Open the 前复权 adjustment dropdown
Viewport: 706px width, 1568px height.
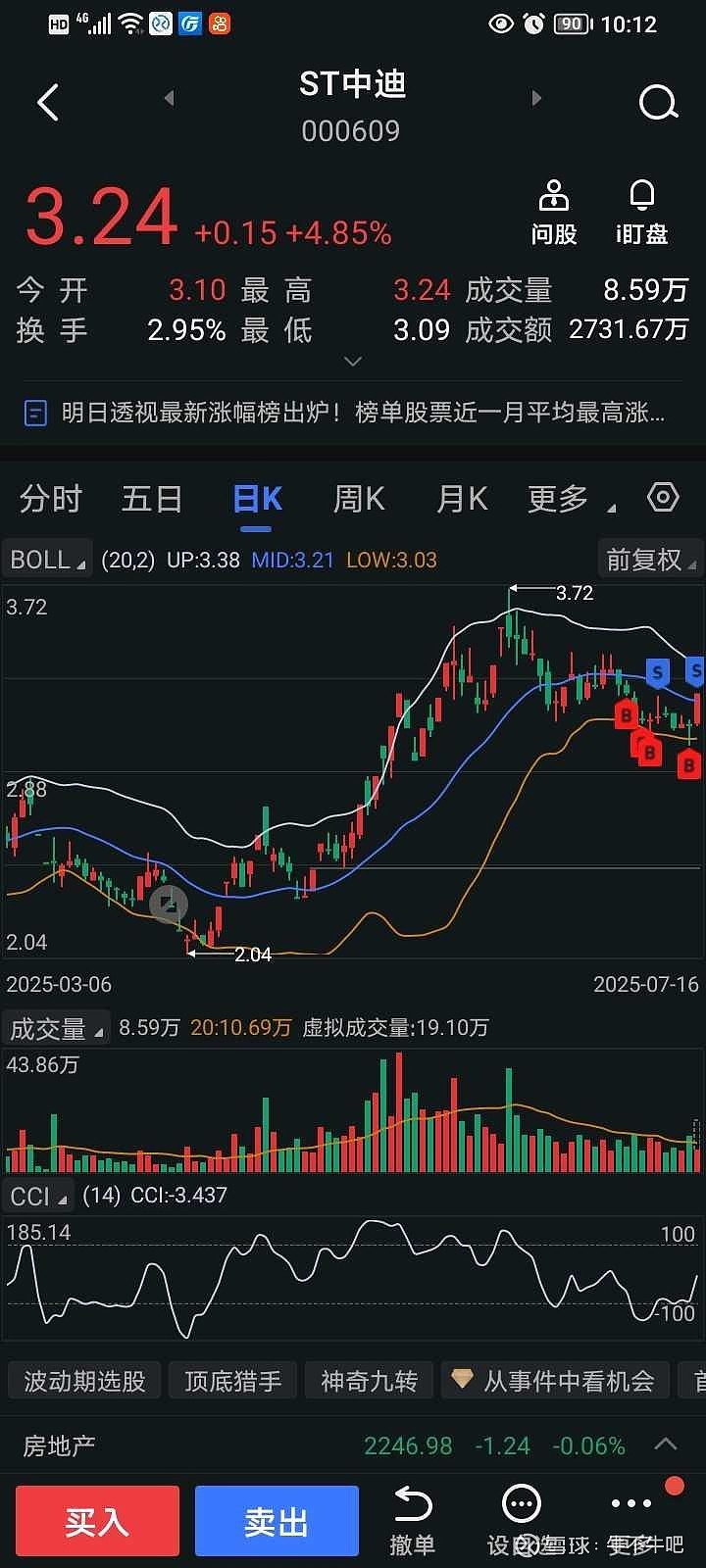point(650,560)
